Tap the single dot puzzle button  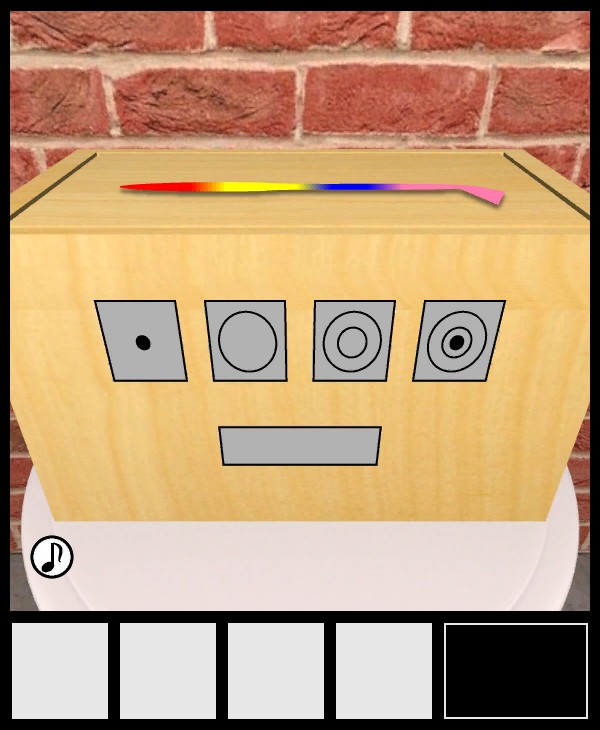click(142, 341)
